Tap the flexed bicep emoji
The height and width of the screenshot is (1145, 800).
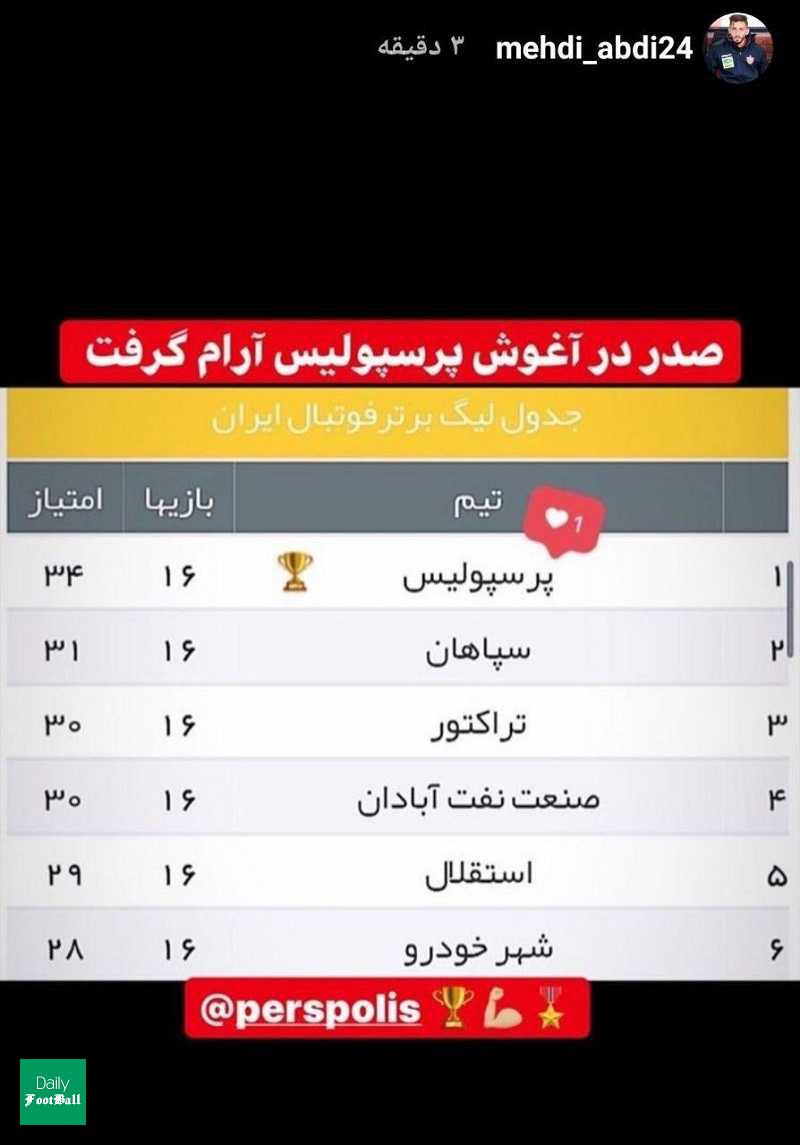click(503, 1005)
